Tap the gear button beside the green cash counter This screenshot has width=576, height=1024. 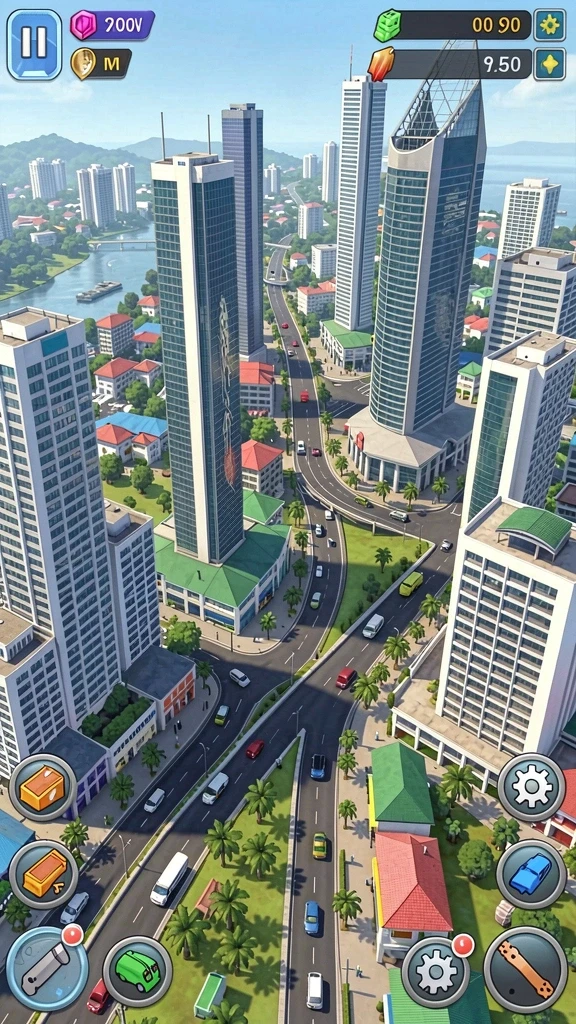pyautogui.click(x=549, y=25)
